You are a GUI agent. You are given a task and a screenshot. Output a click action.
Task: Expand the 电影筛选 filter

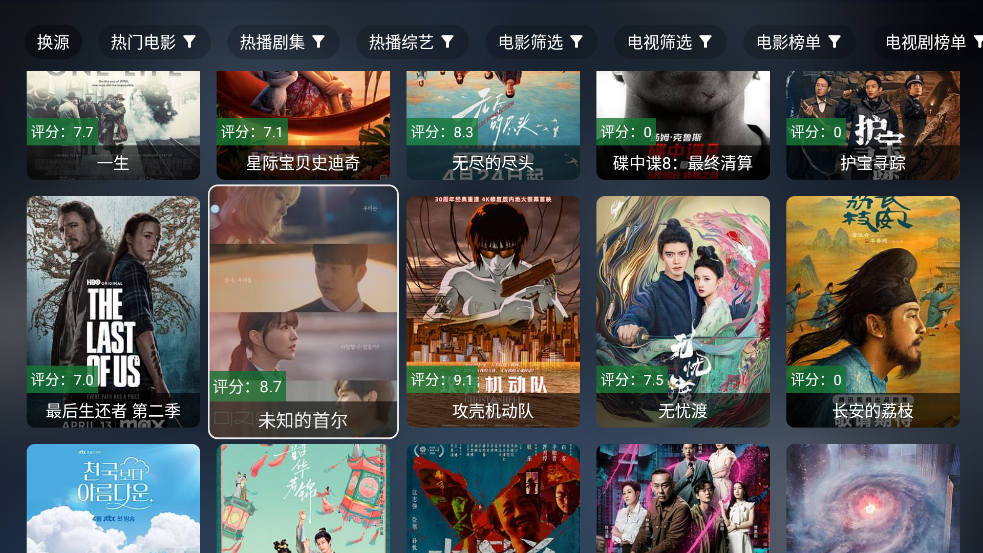(x=540, y=42)
